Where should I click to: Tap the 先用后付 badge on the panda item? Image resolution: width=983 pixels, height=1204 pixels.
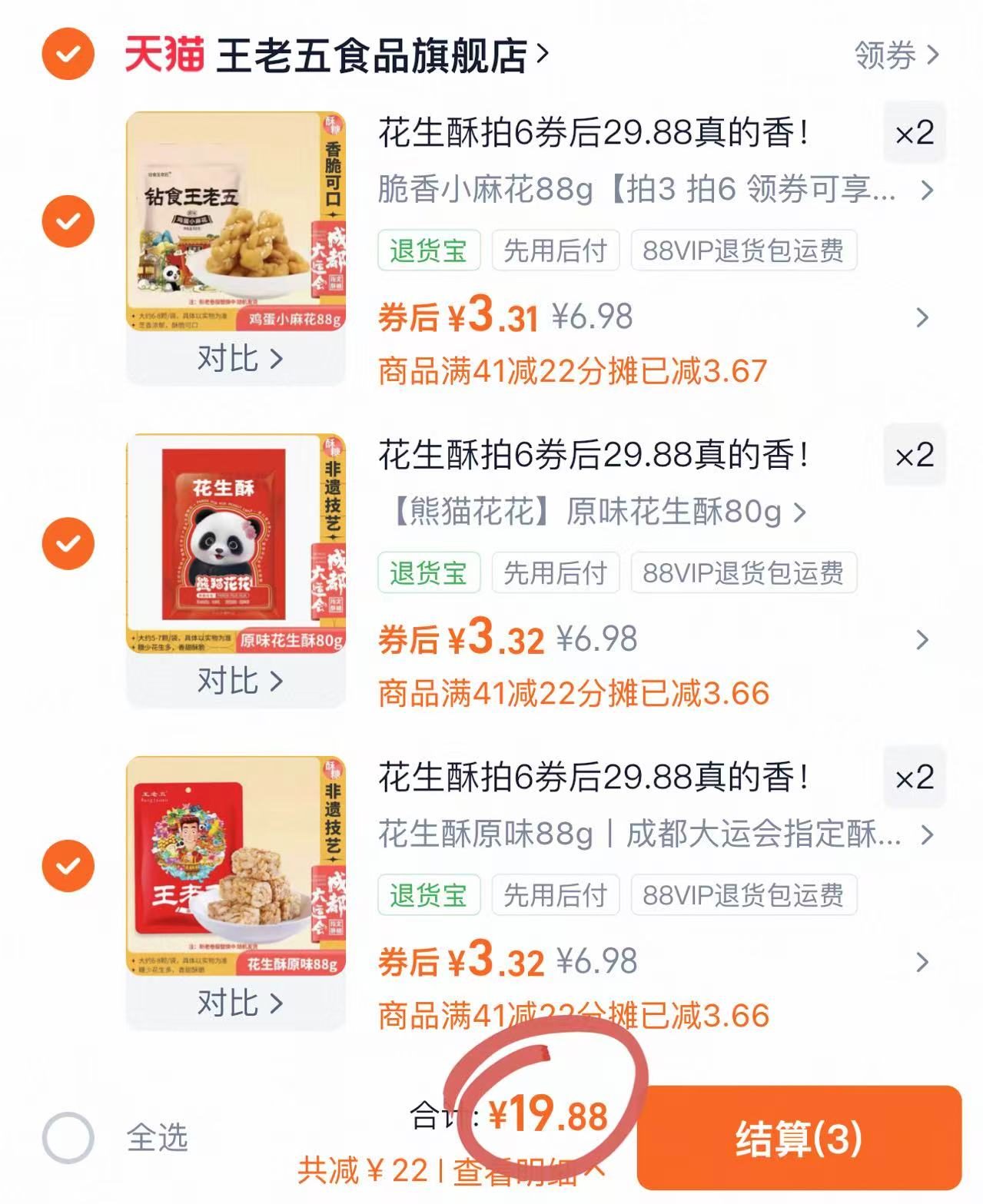[556, 572]
